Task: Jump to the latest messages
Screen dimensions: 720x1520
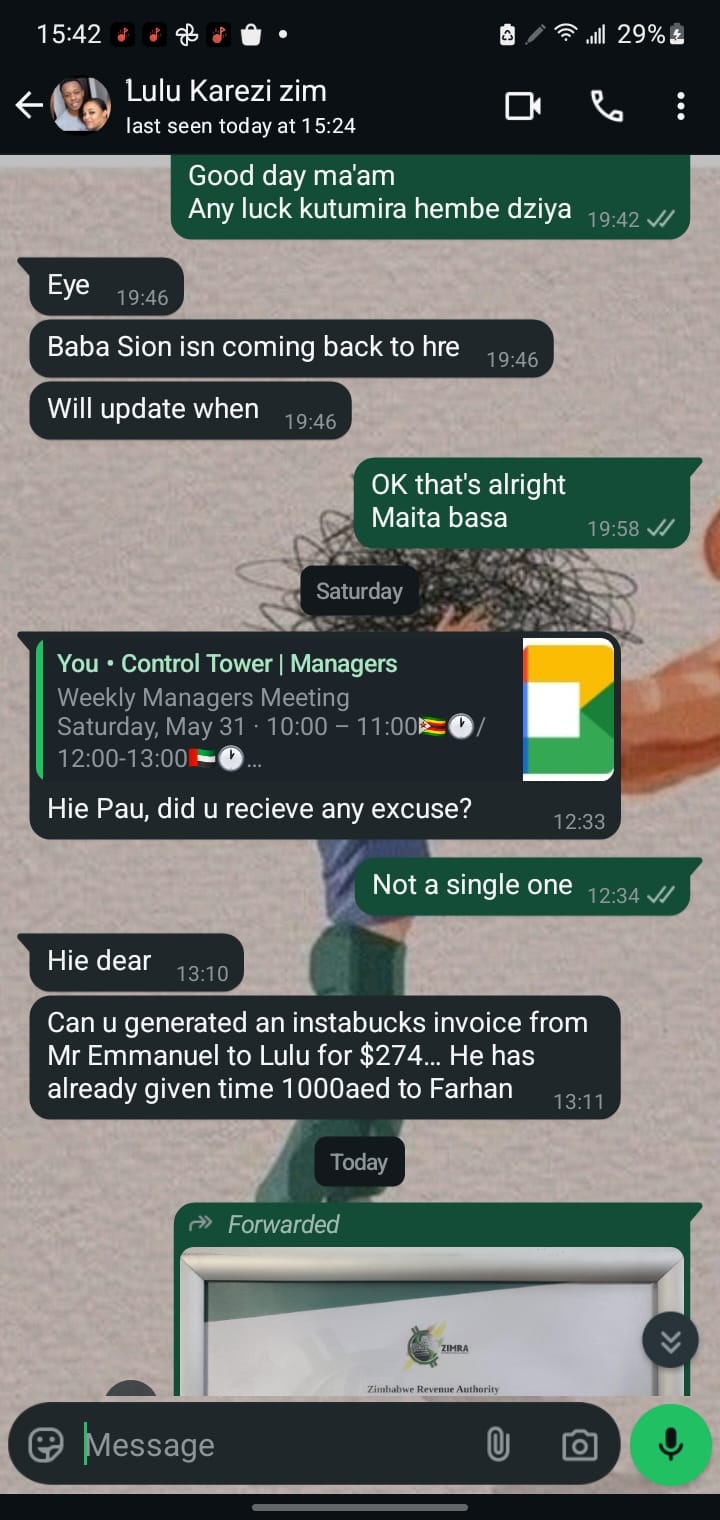Action: click(670, 1340)
